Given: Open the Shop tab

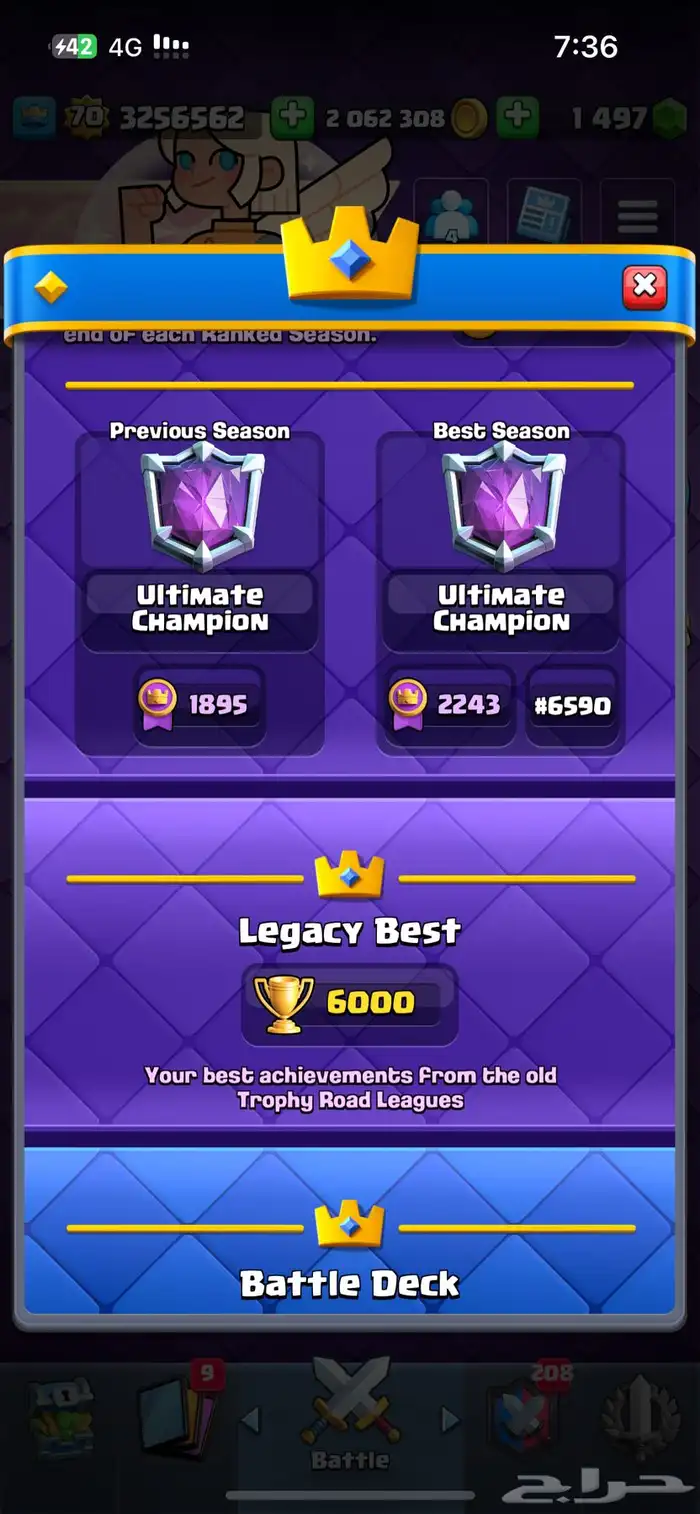Looking at the screenshot, I should tap(60, 1420).
